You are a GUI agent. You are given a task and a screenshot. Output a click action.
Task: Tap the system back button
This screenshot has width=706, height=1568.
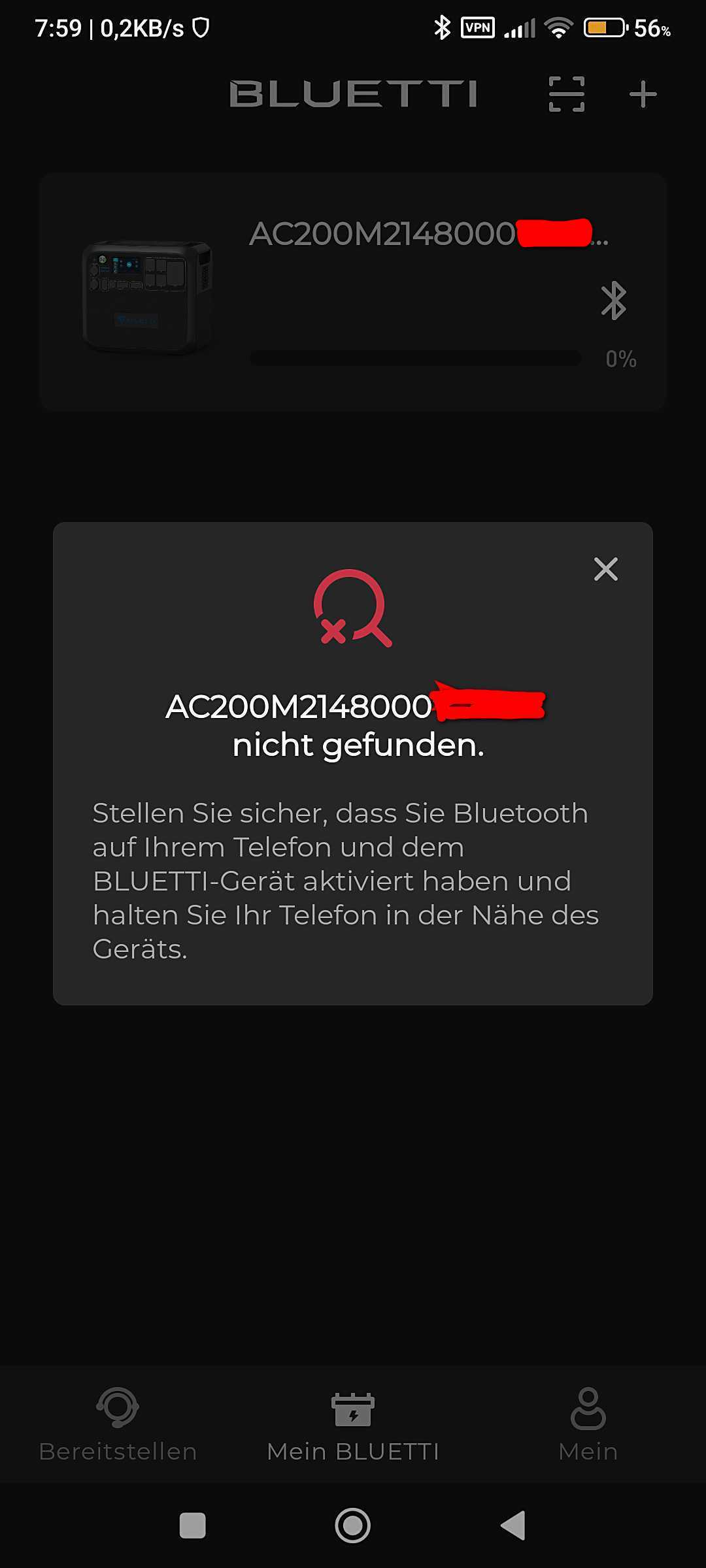pos(513,1526)
